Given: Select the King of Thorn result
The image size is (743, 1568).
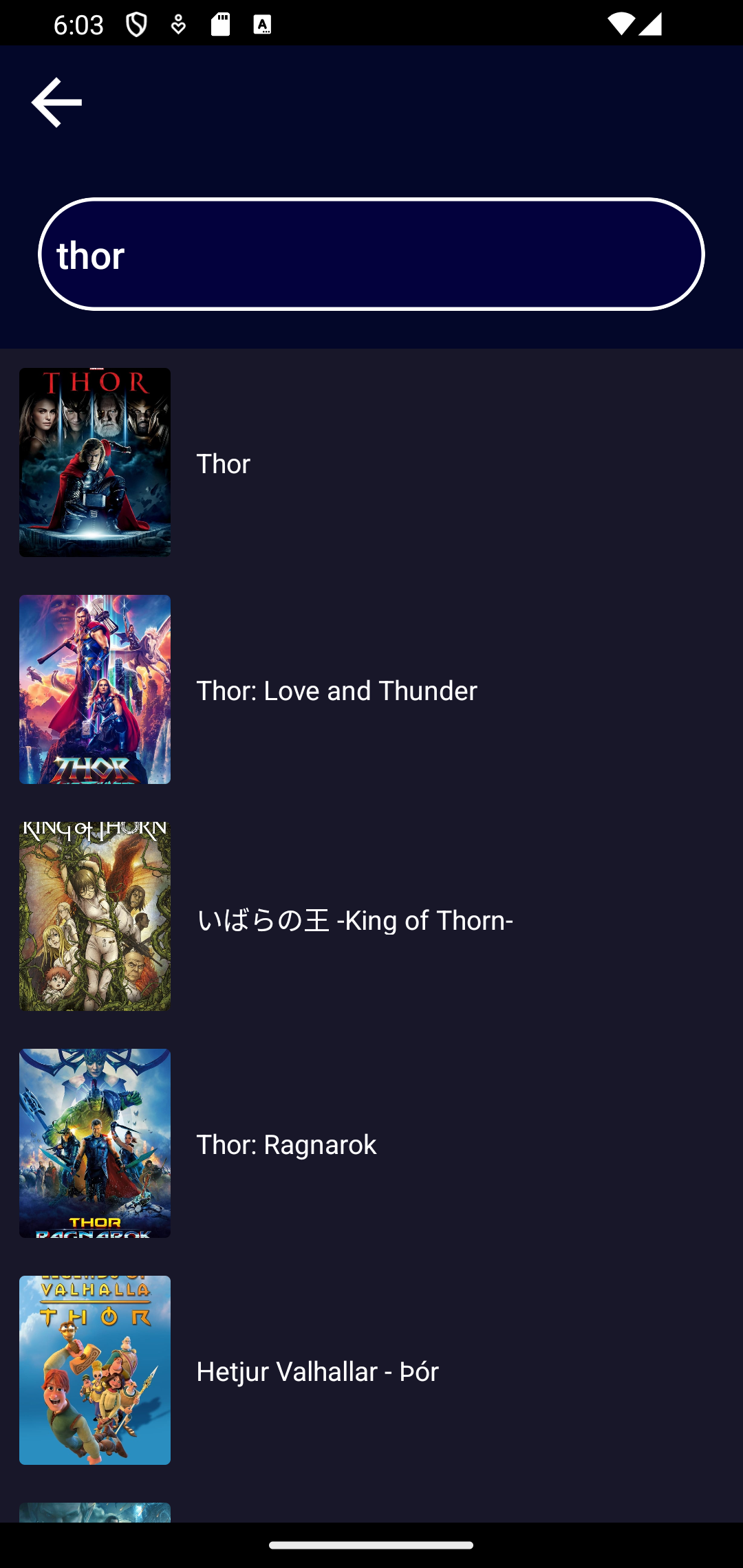Looking at the screenshot, I should [355, 921].
